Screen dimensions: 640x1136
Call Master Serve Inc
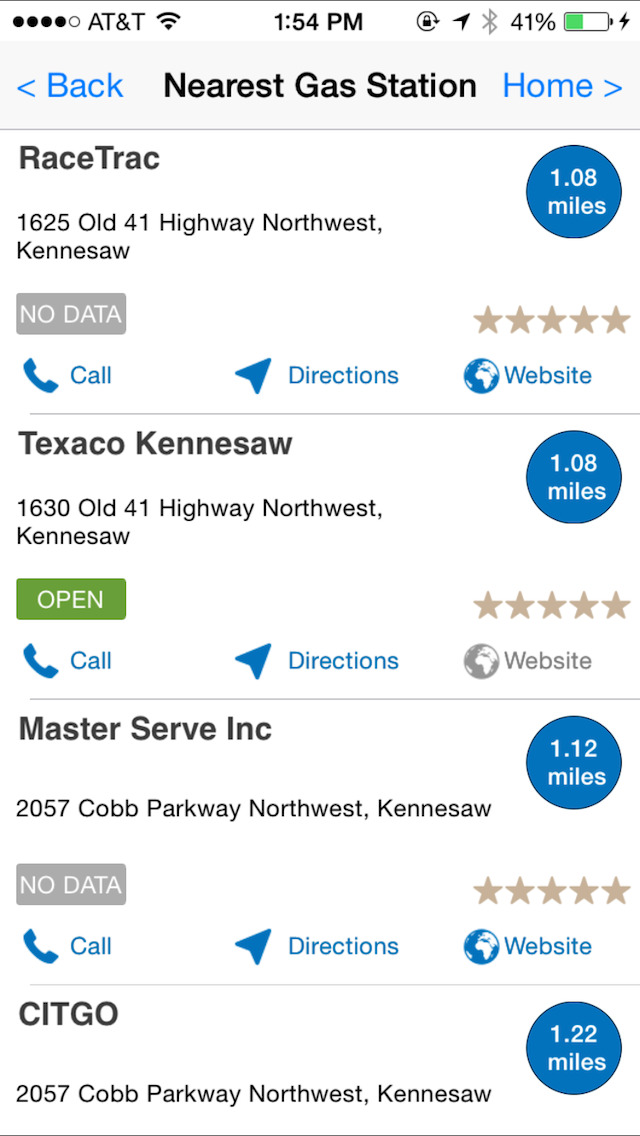coord(67,946)
